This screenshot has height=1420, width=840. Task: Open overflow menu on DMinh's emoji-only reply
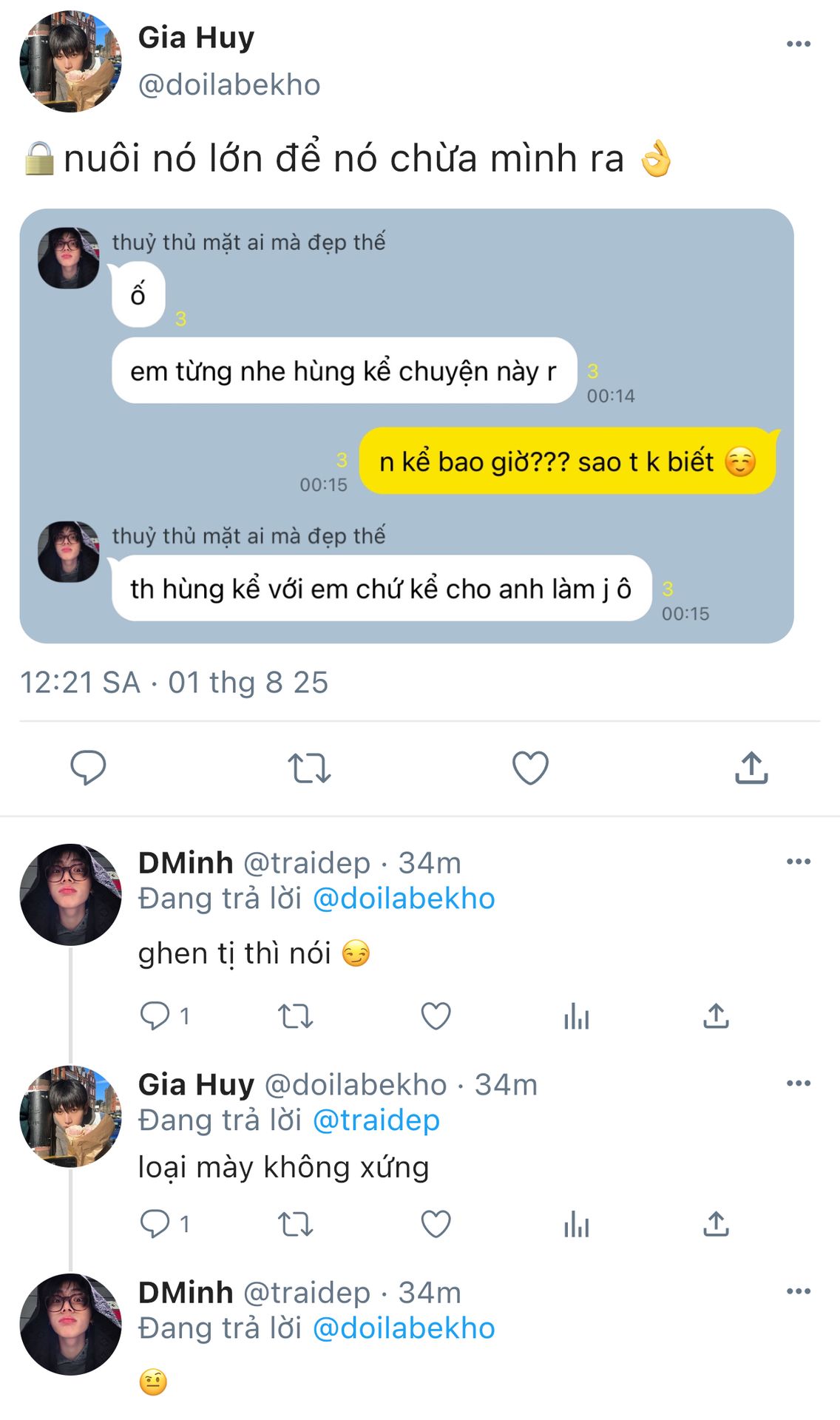click(798, 1291)
